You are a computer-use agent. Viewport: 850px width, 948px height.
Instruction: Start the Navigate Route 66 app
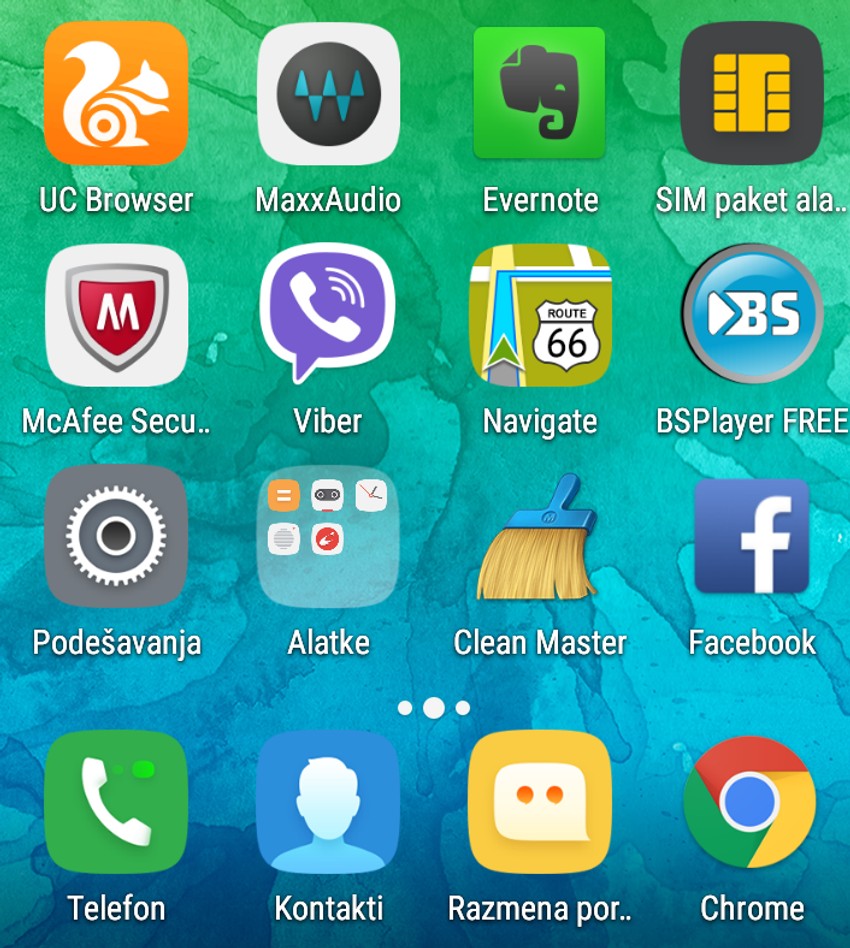point(540,315)
